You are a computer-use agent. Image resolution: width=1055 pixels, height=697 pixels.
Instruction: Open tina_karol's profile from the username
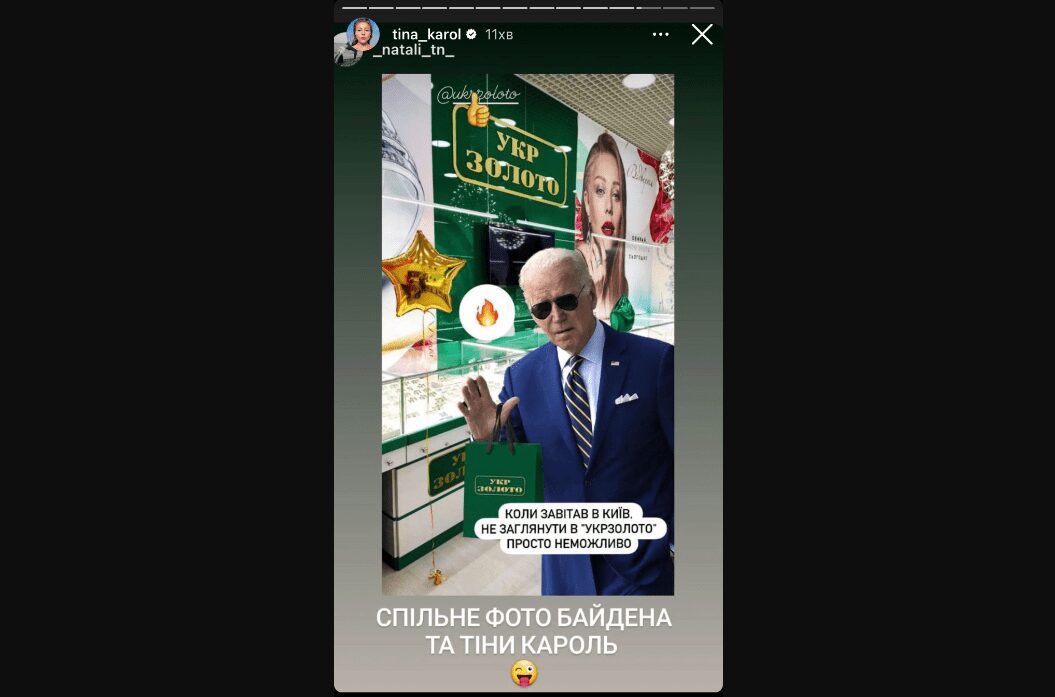pyautogui.click(x=426, y=34)
